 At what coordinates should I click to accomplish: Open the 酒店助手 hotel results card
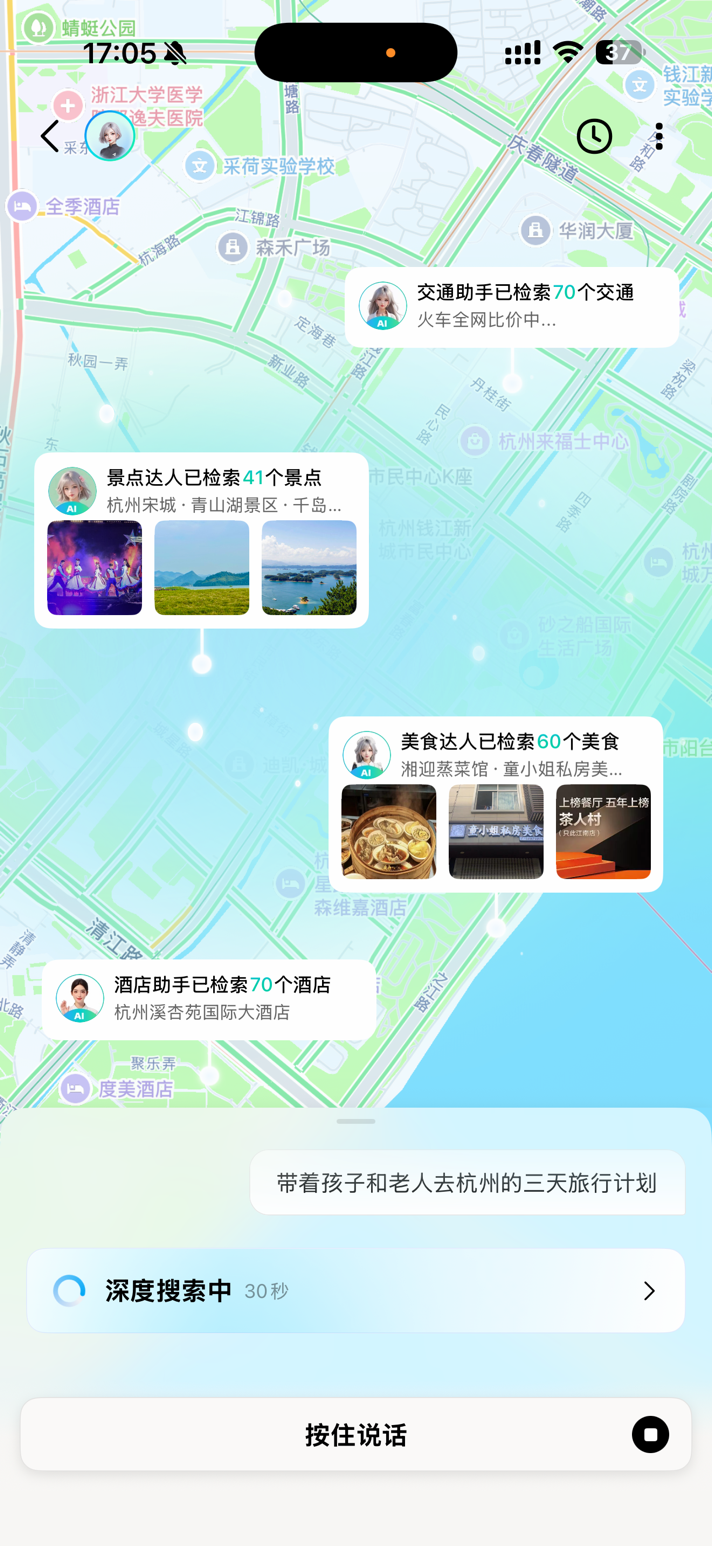pos(209,998)
